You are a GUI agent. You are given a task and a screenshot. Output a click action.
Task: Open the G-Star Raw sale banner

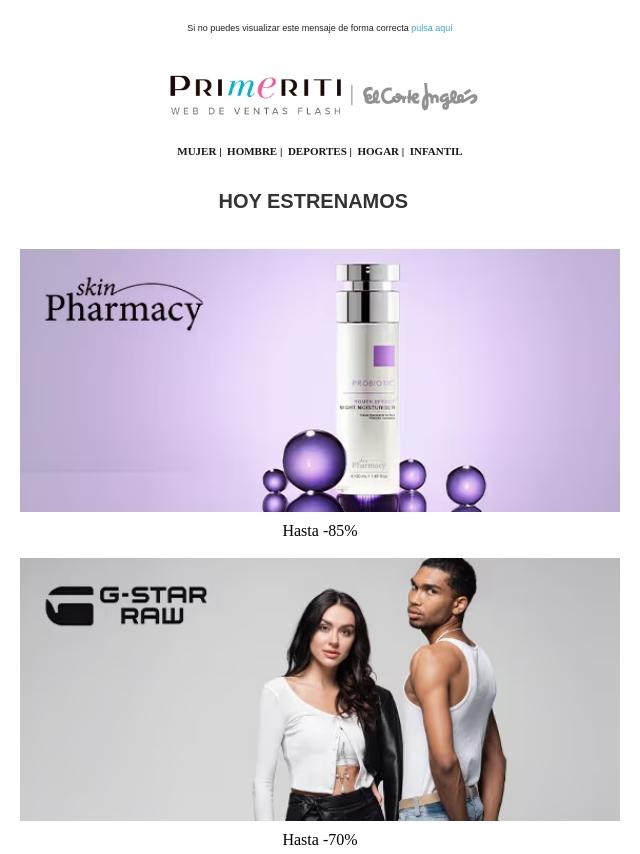pyautogui.click(x=320, y=689)
